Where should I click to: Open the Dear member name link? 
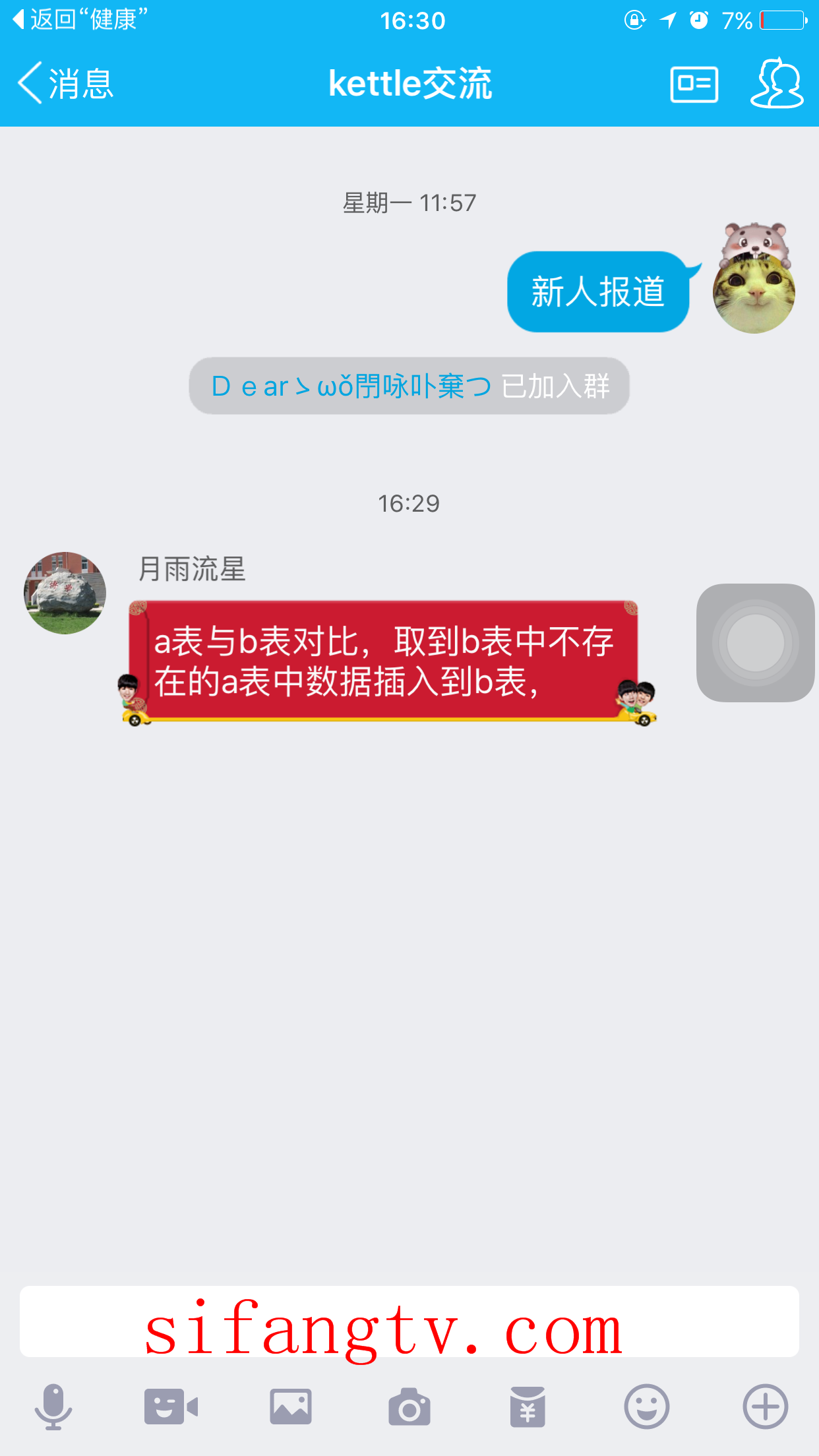coord(351,386)
